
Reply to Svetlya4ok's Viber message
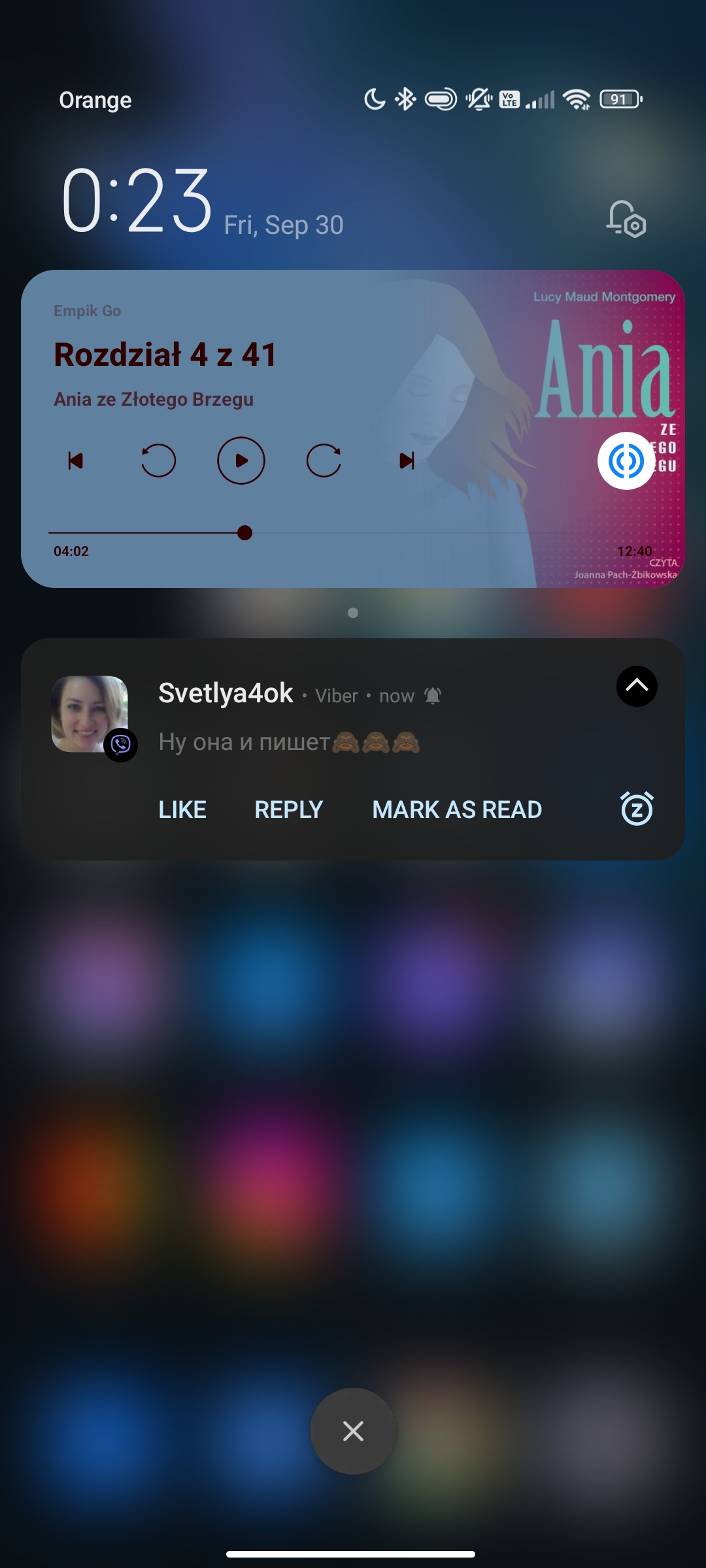point(289,809)
